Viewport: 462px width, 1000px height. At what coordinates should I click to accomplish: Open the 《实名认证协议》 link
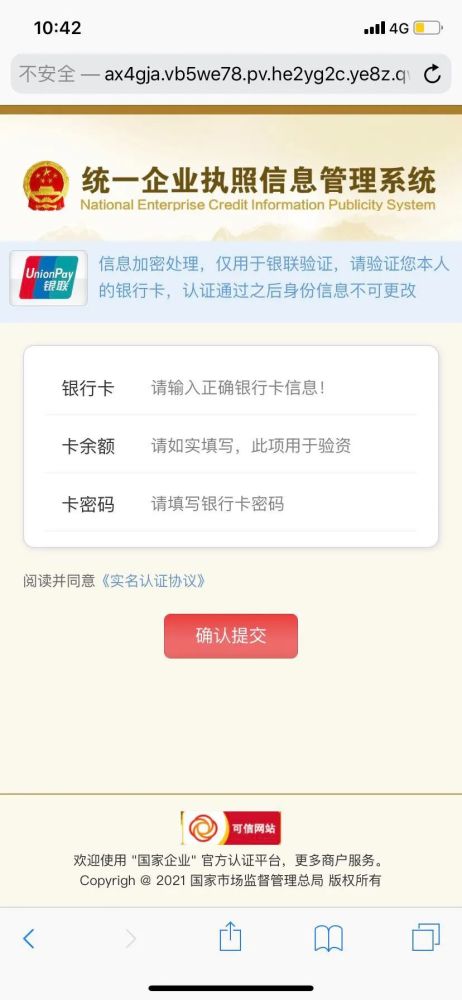pos(153,581)
